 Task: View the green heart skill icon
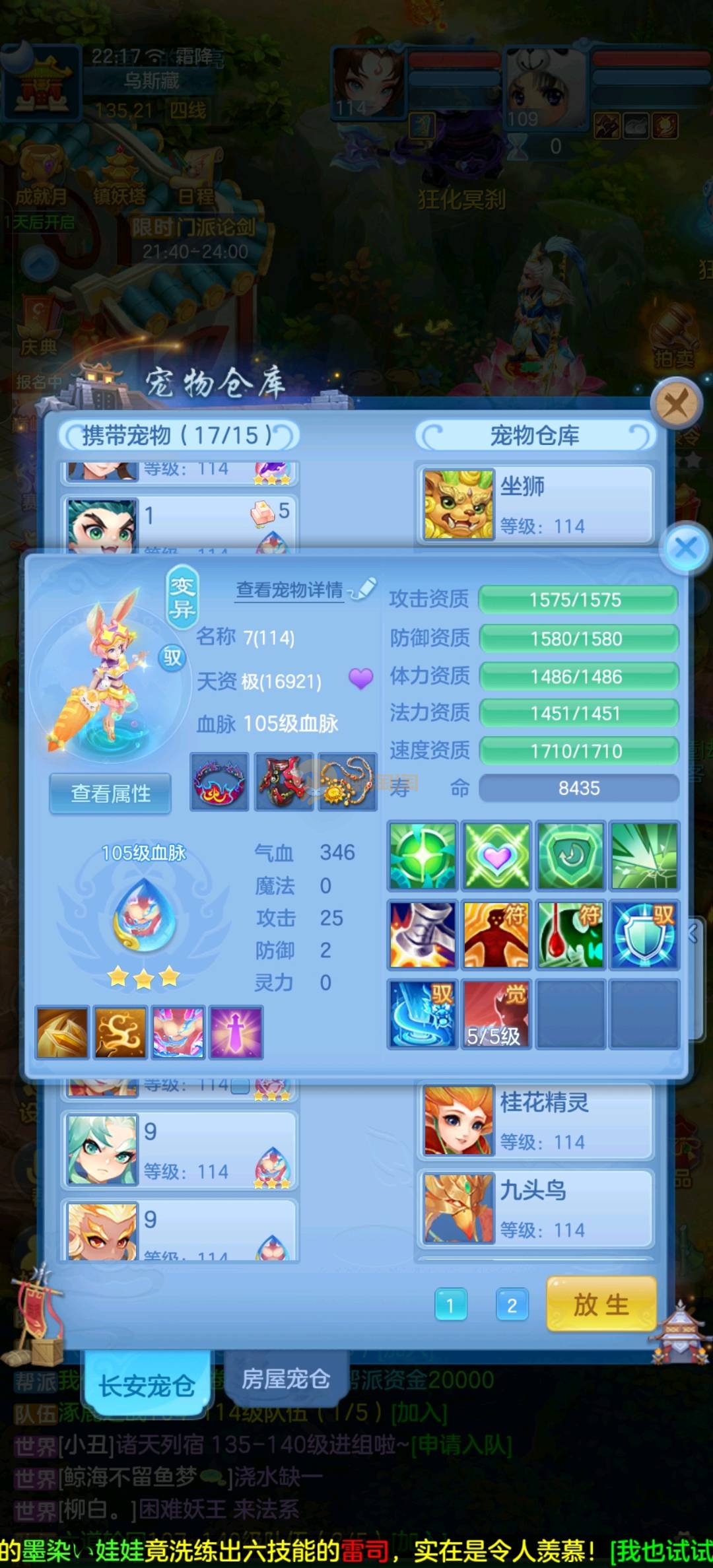496,856
